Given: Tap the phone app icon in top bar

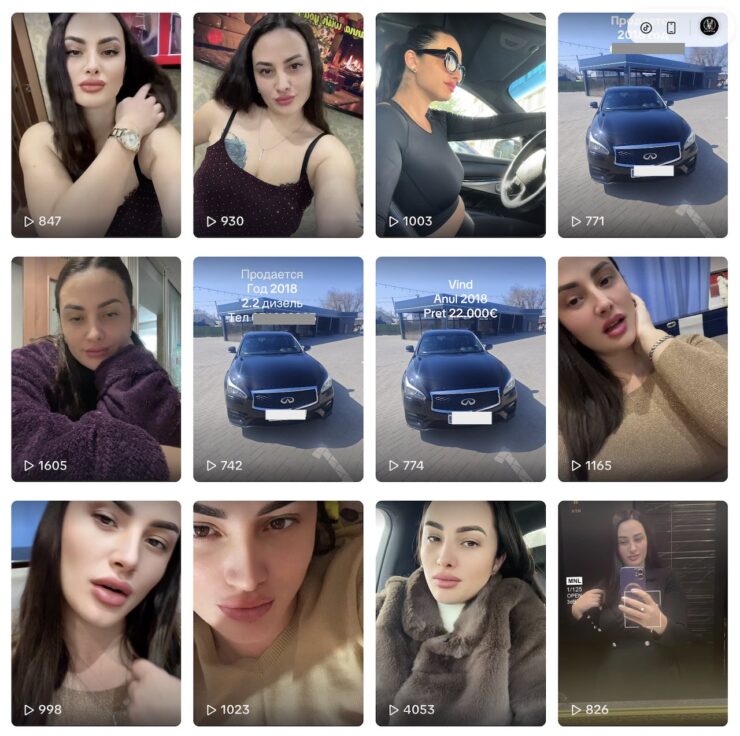Looking at the screenshot, I should tap(672, 27).
